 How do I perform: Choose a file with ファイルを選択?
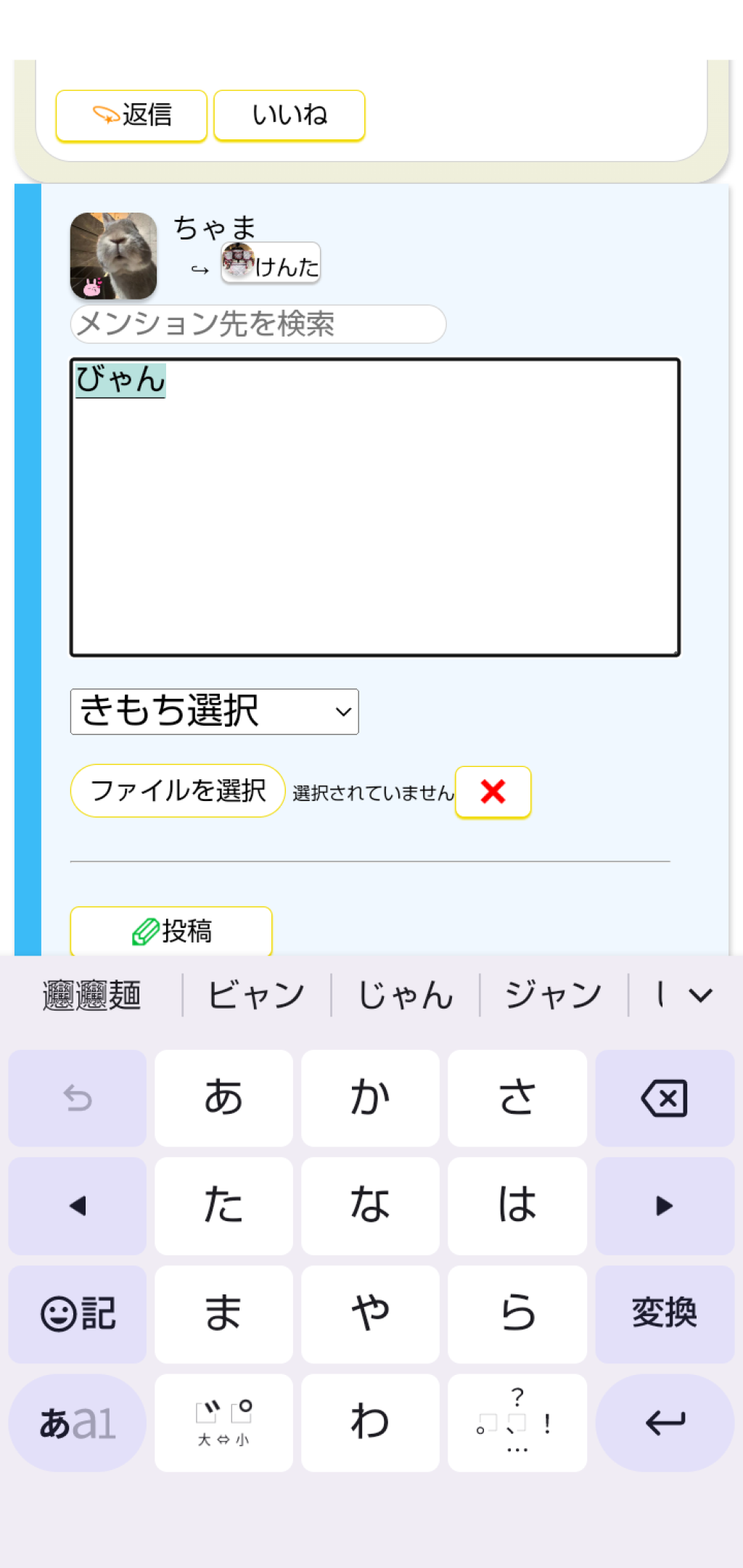[x=178, y=791]
